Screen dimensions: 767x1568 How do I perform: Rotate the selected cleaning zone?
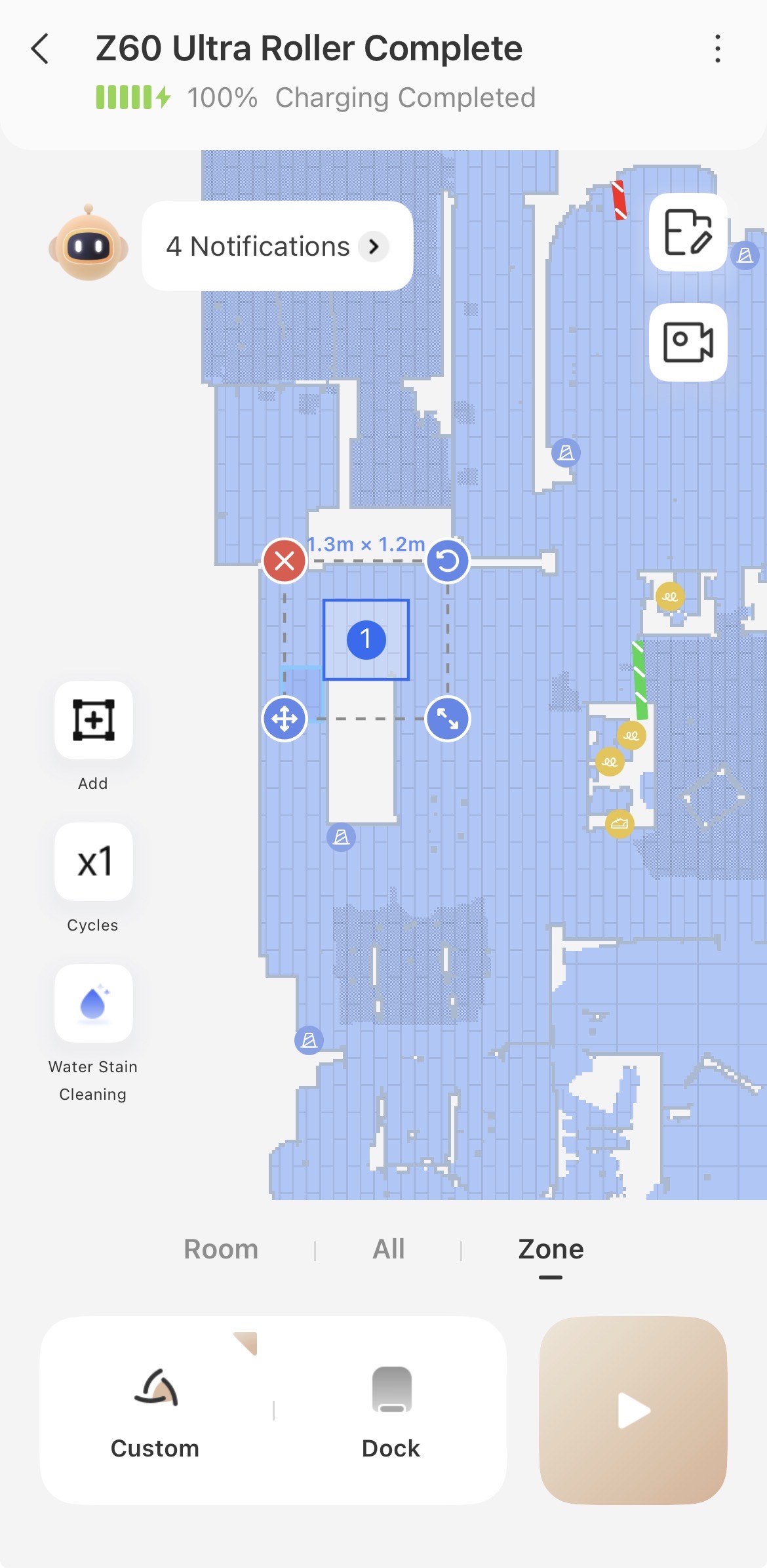448,561
